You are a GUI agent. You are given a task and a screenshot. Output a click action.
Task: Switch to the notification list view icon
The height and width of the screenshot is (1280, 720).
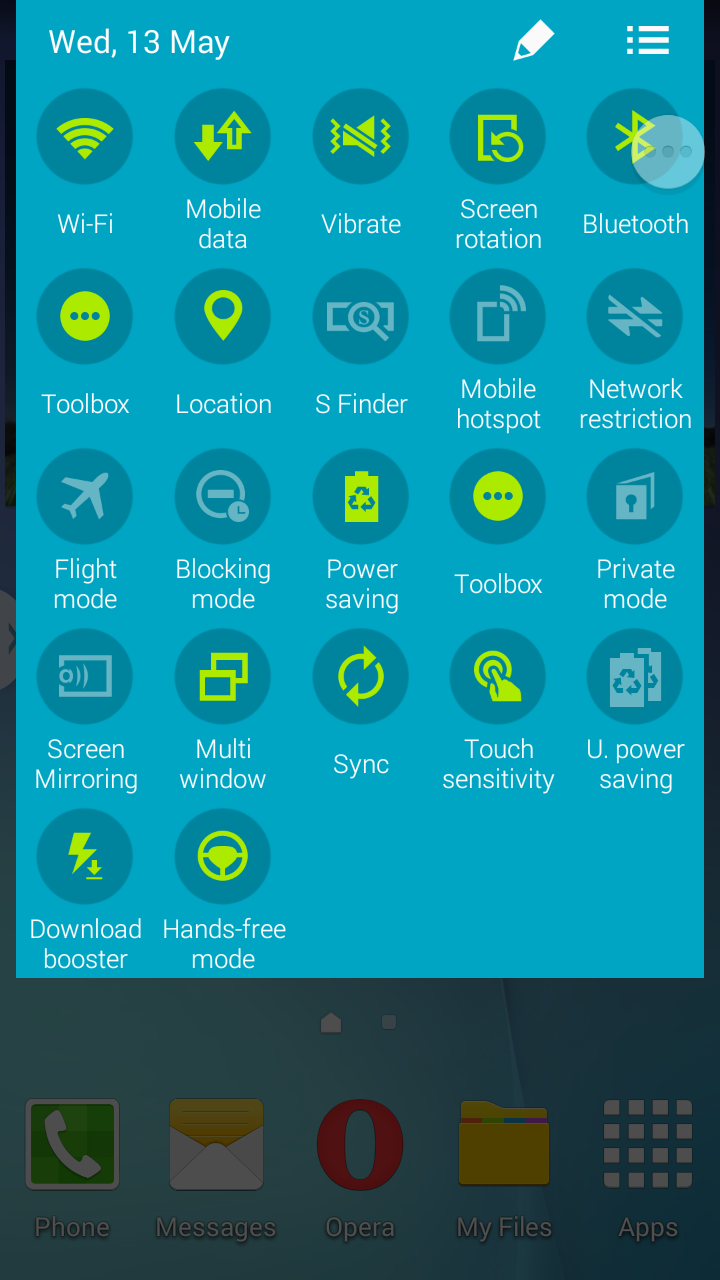pos(647,41)
